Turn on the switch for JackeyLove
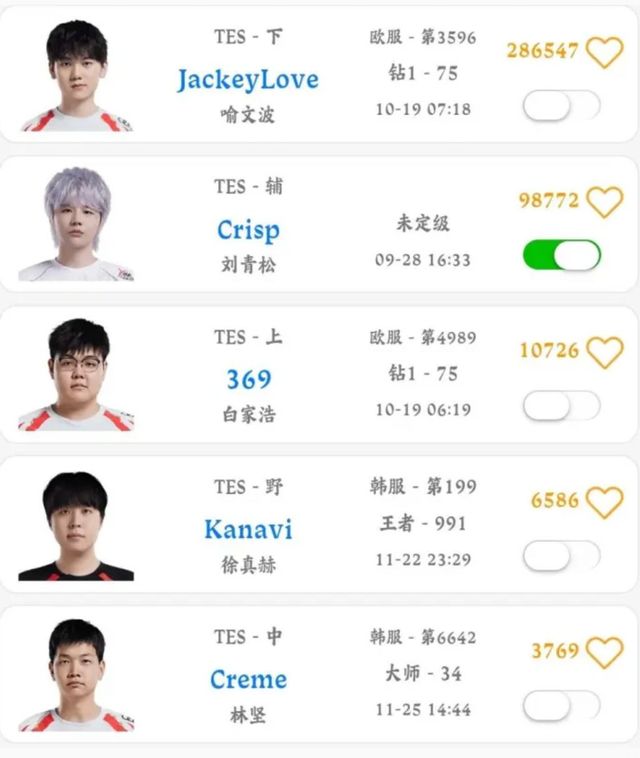 tap(561, 106)
